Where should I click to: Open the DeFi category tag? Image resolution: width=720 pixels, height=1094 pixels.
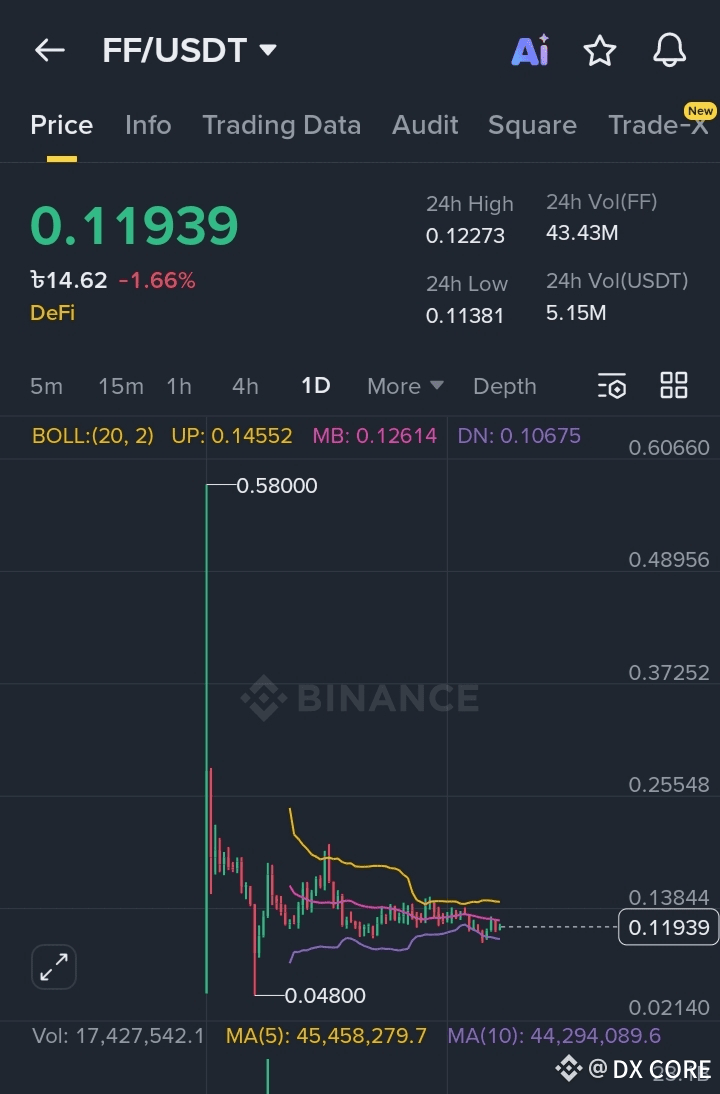point(52,312)
